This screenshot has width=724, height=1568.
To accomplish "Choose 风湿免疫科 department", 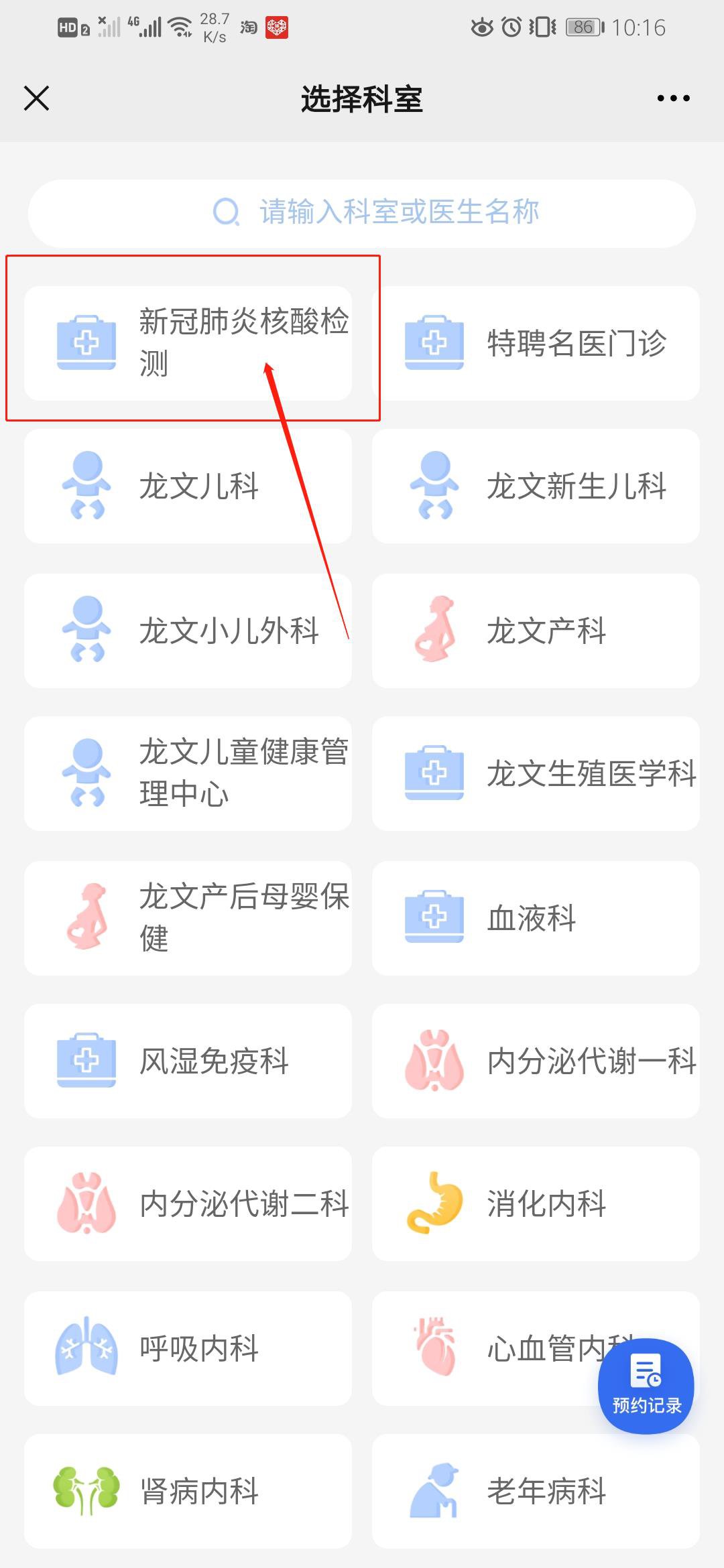I will pyautogui.click(x=188, y=1060).
